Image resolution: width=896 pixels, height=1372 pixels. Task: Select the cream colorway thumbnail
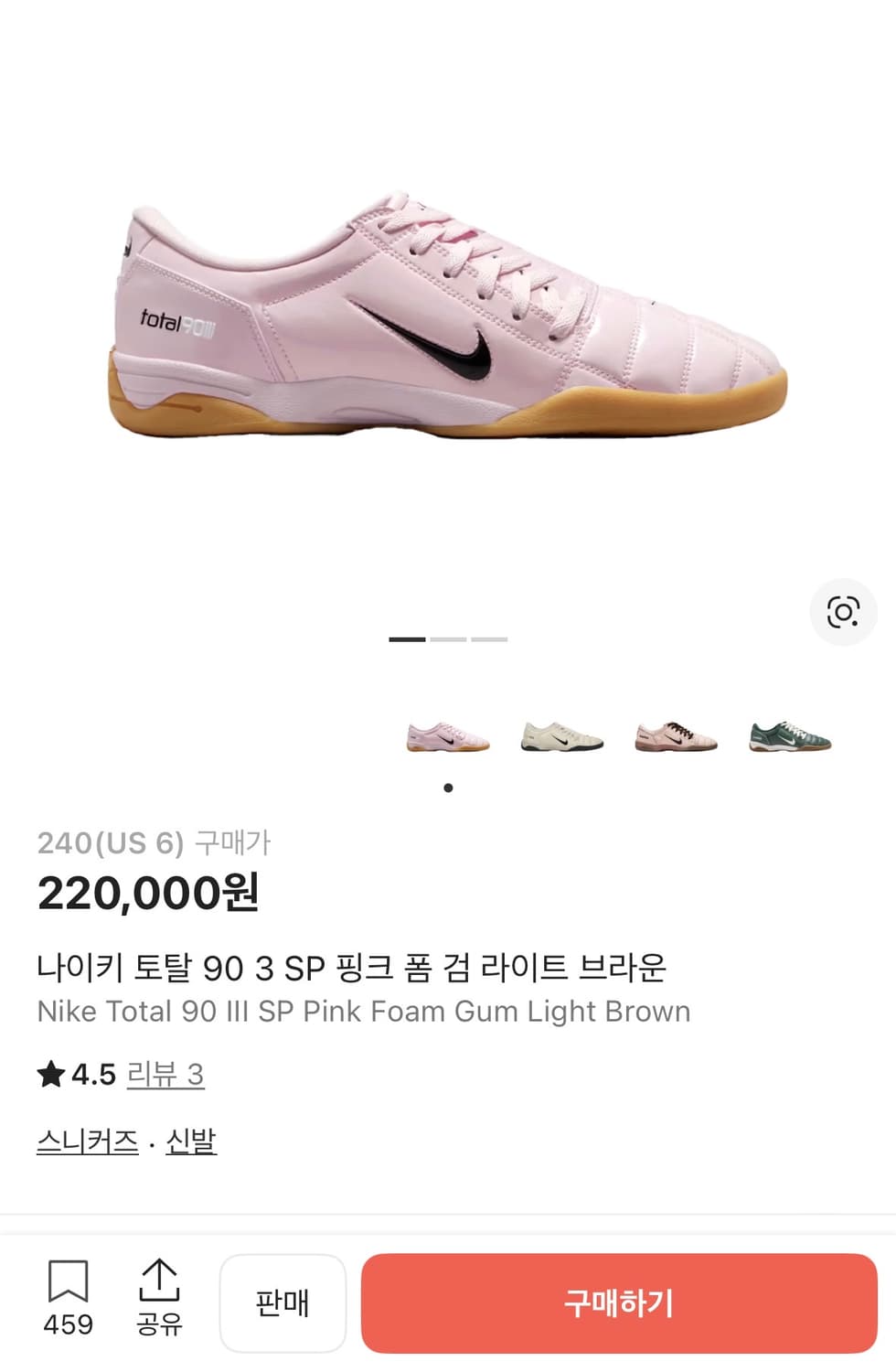pos(560,734)
